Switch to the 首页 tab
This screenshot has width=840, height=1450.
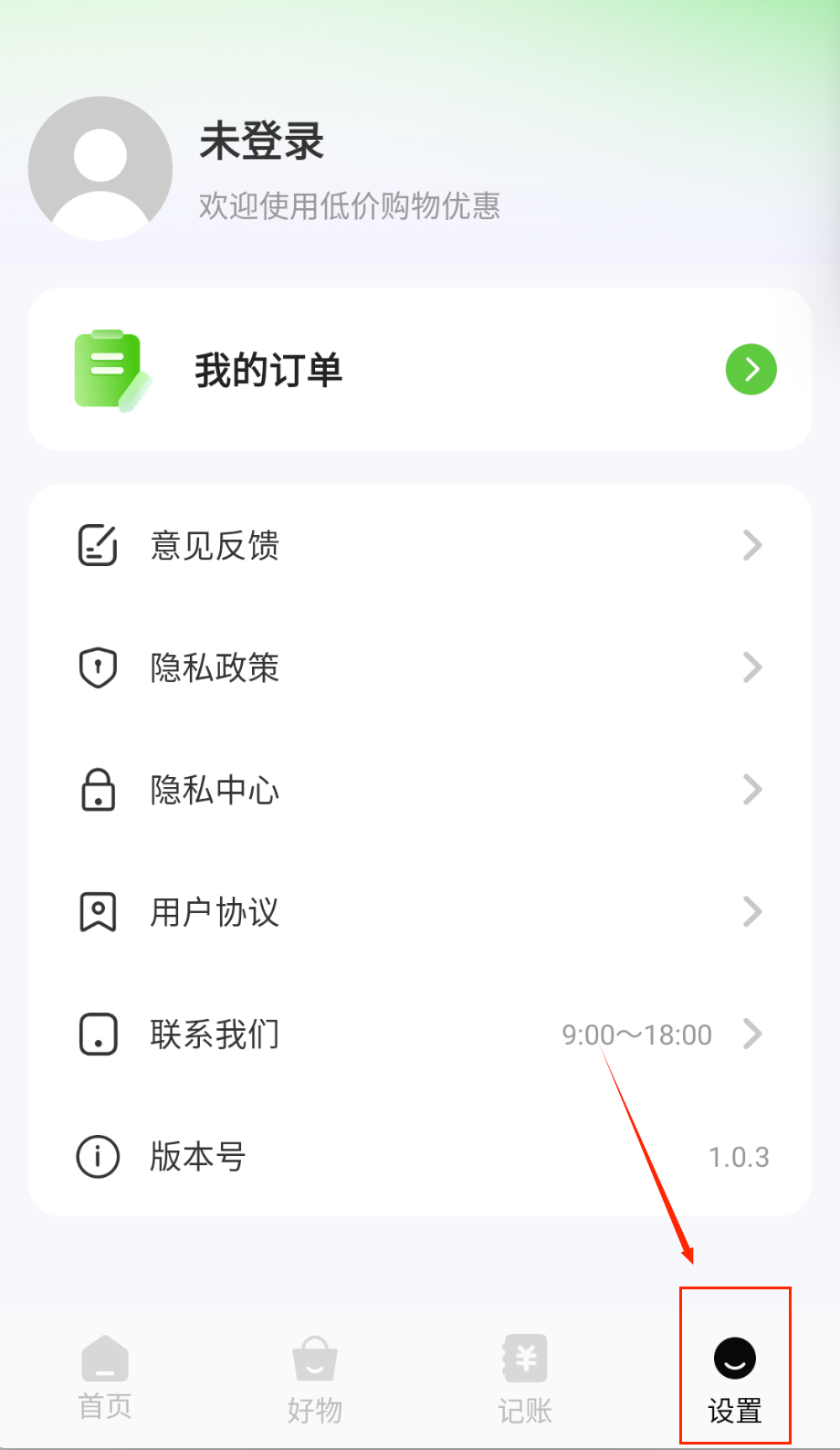click(x=105, y=1377)
